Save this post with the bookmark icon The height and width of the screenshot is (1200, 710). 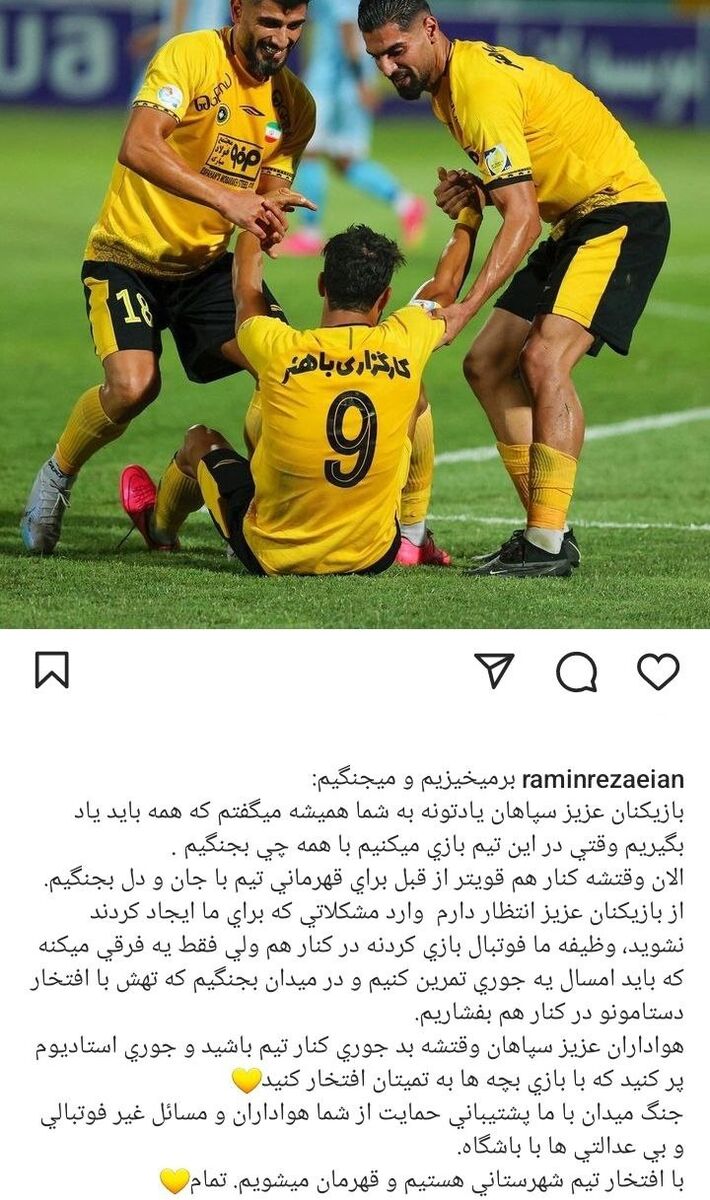pos(52,670)
